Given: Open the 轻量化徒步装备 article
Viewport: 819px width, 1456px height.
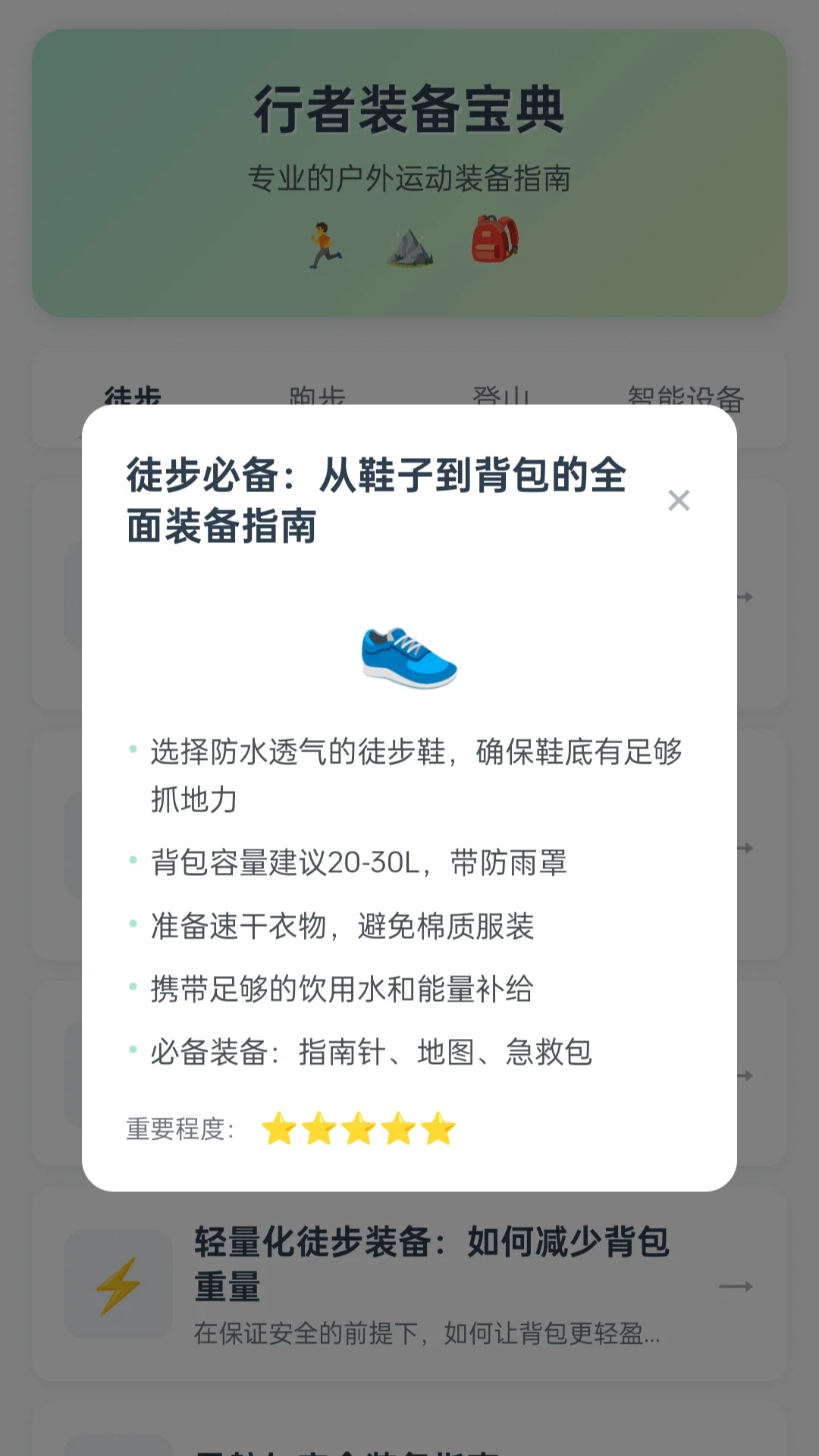Looking at the screenshot, I should click(432, 1257).
